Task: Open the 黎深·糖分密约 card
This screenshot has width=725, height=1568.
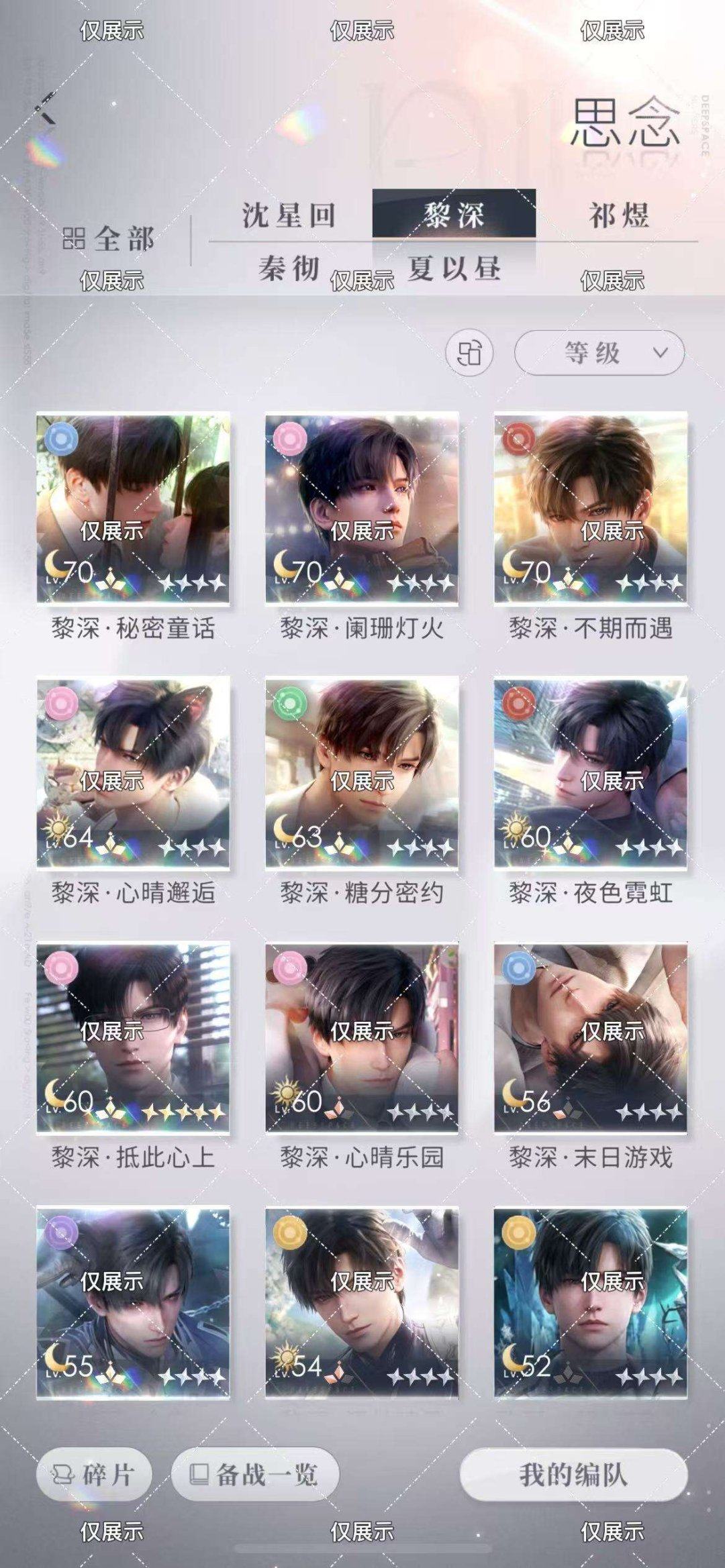Action: click(362, 773)
